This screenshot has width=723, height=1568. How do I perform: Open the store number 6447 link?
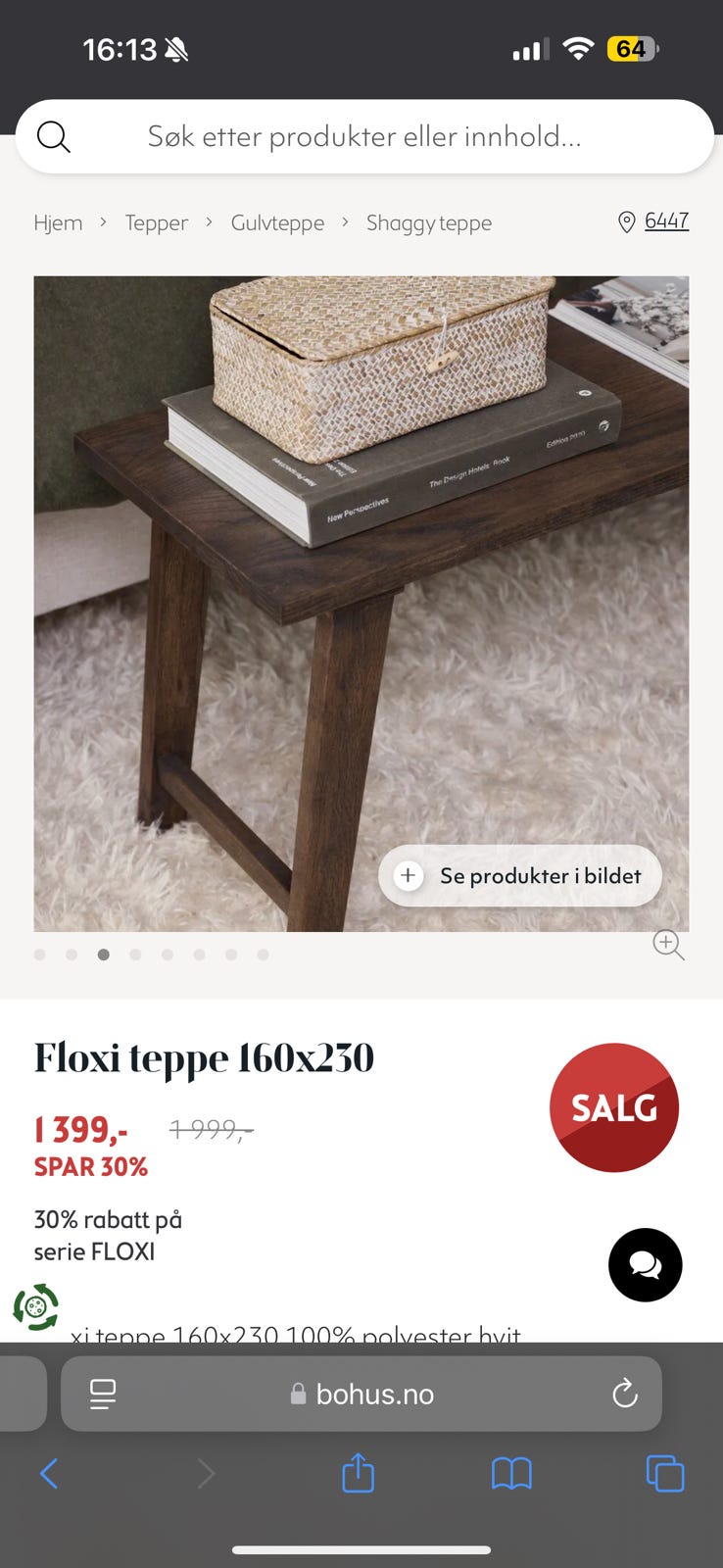click(667, 221)
